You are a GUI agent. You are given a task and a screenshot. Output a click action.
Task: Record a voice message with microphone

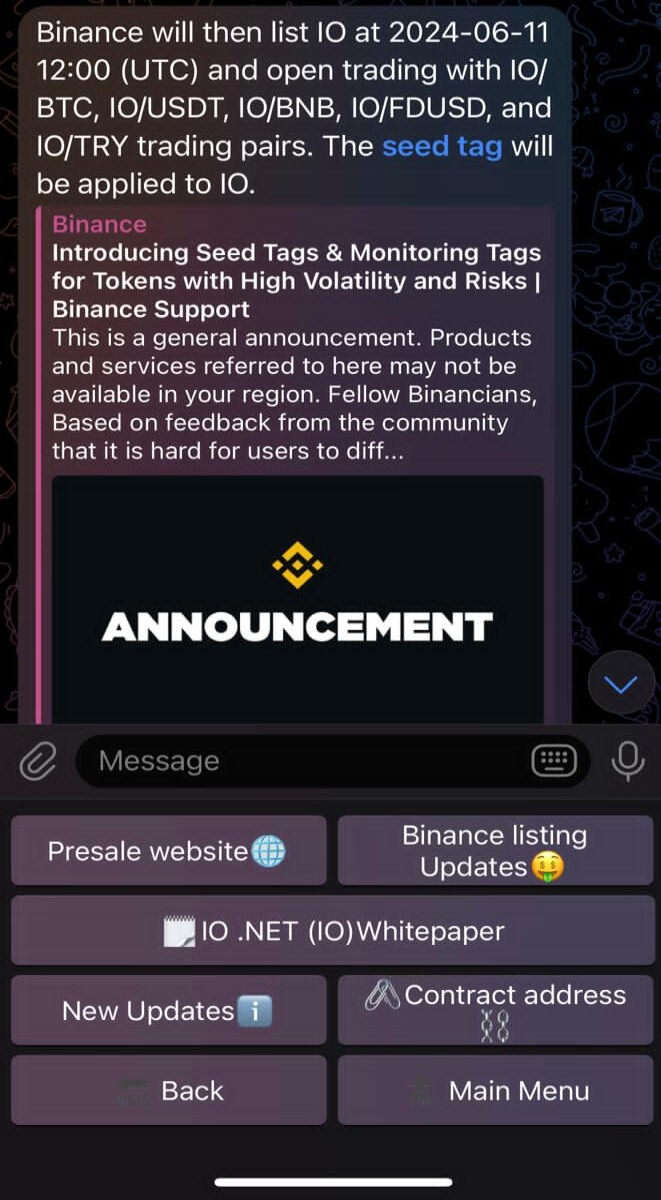point(627,762)
